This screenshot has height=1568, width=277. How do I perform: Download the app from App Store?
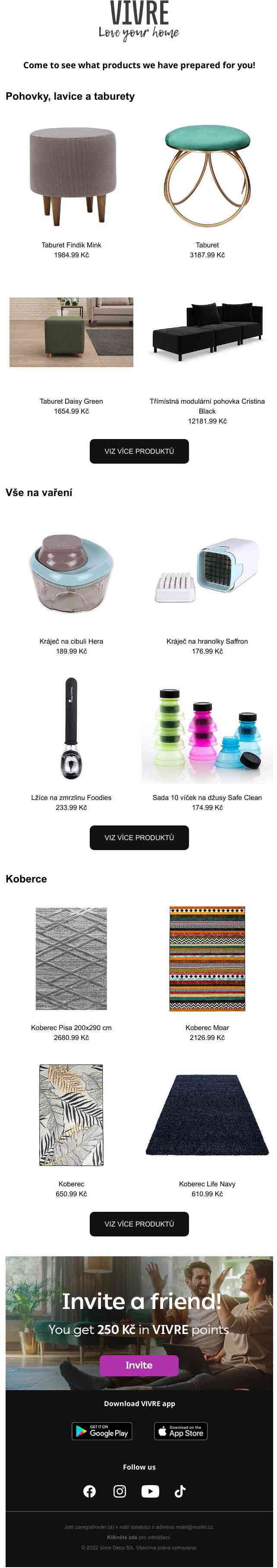180,1431
